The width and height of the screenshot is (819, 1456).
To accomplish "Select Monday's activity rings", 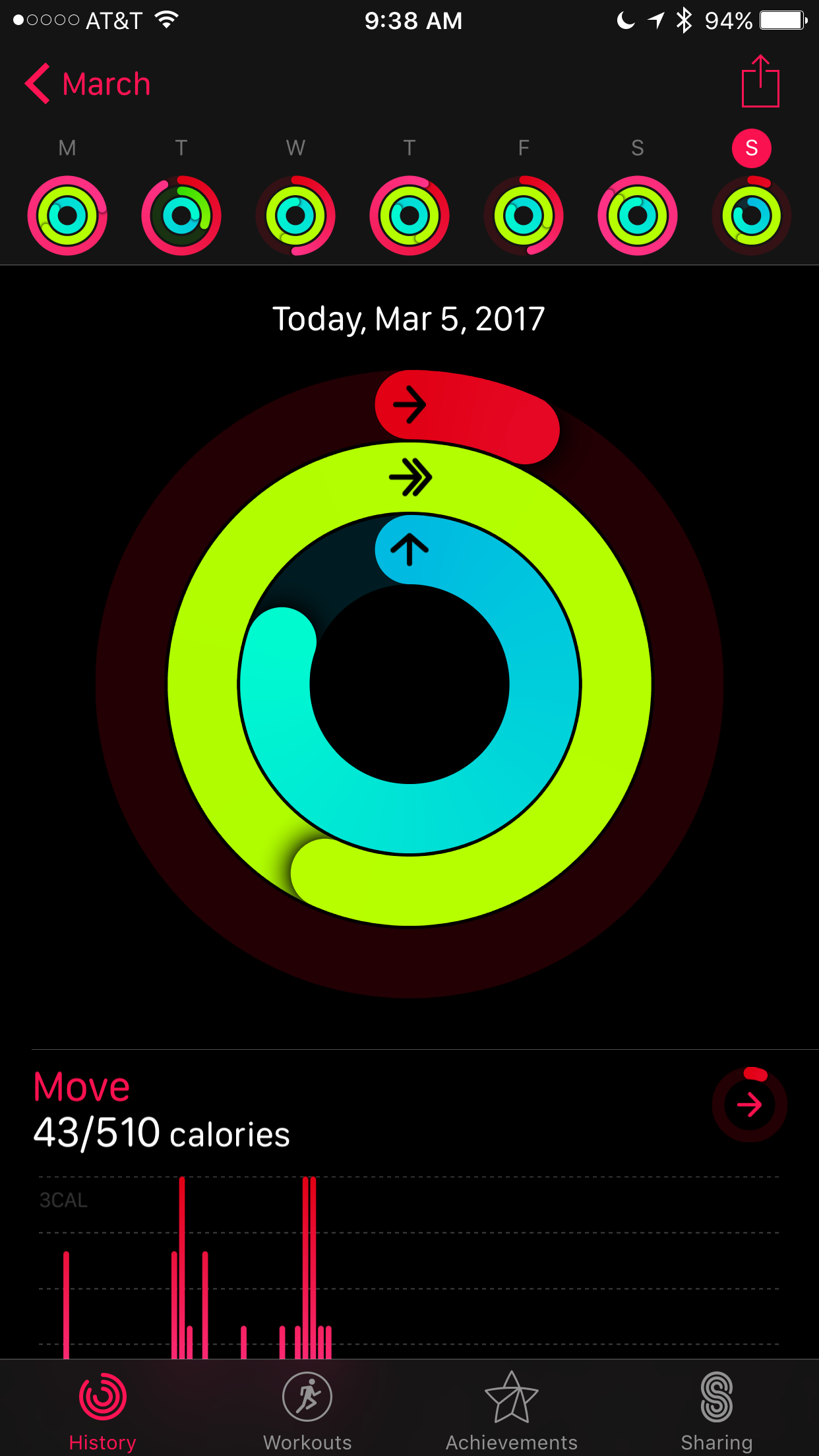I will pyautogui.click(x=67, y=216).
